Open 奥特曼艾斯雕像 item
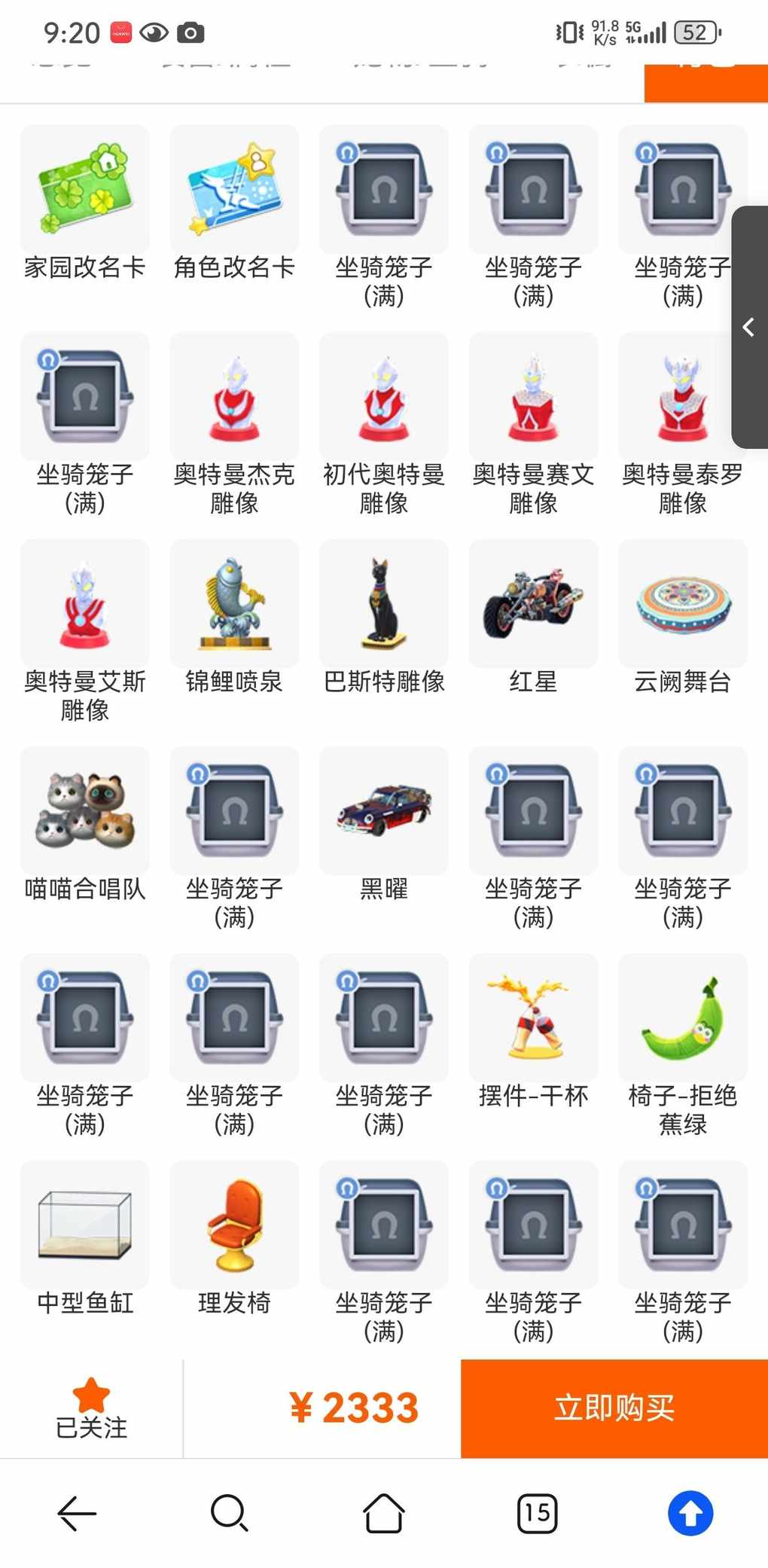The height and width of the screenshot is (1568, 768). (x=84, y=632)
